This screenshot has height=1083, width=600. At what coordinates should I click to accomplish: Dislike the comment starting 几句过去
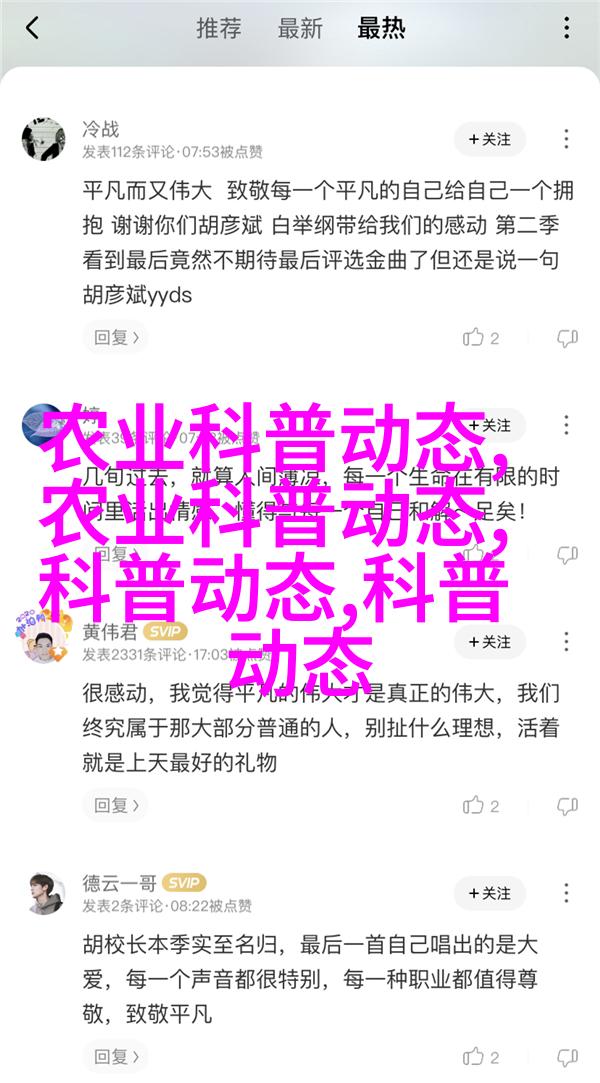[x=567, y=553]
